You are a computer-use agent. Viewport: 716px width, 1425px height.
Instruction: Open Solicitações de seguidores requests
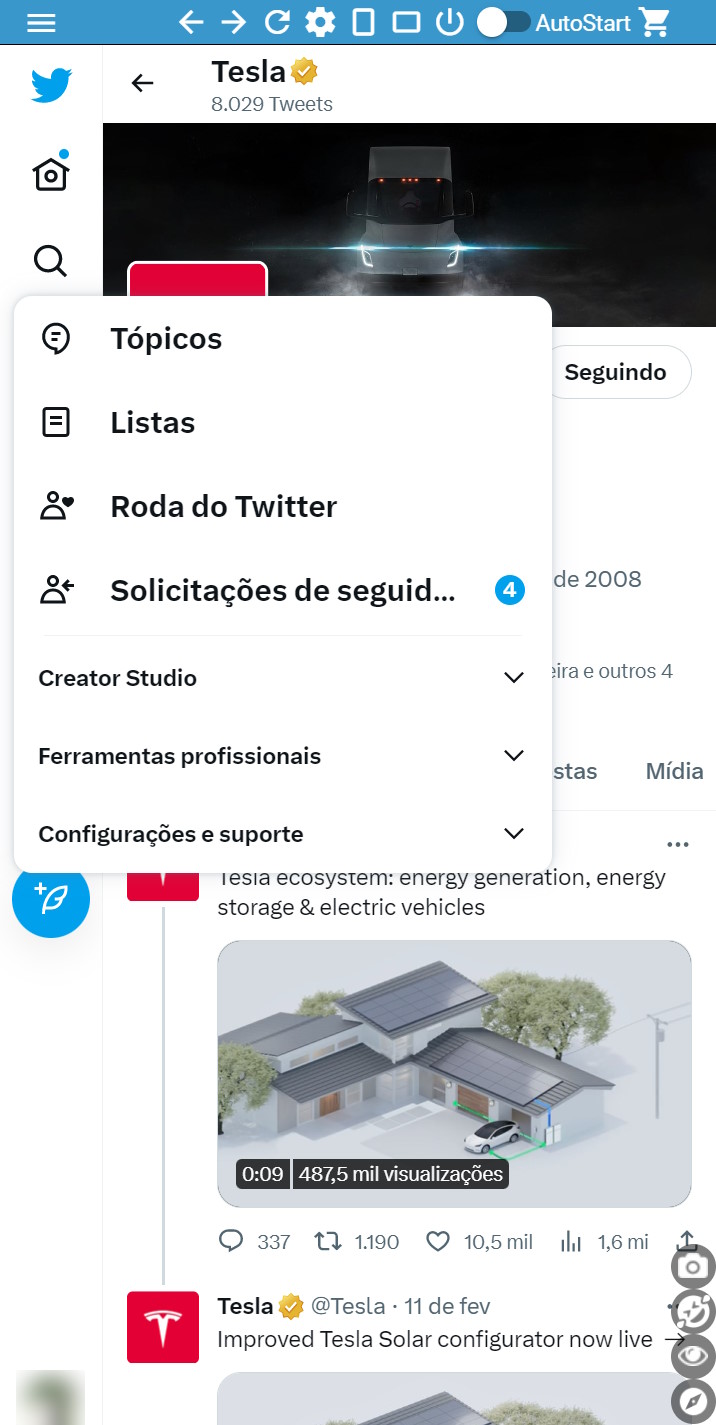tap(282, 591)
